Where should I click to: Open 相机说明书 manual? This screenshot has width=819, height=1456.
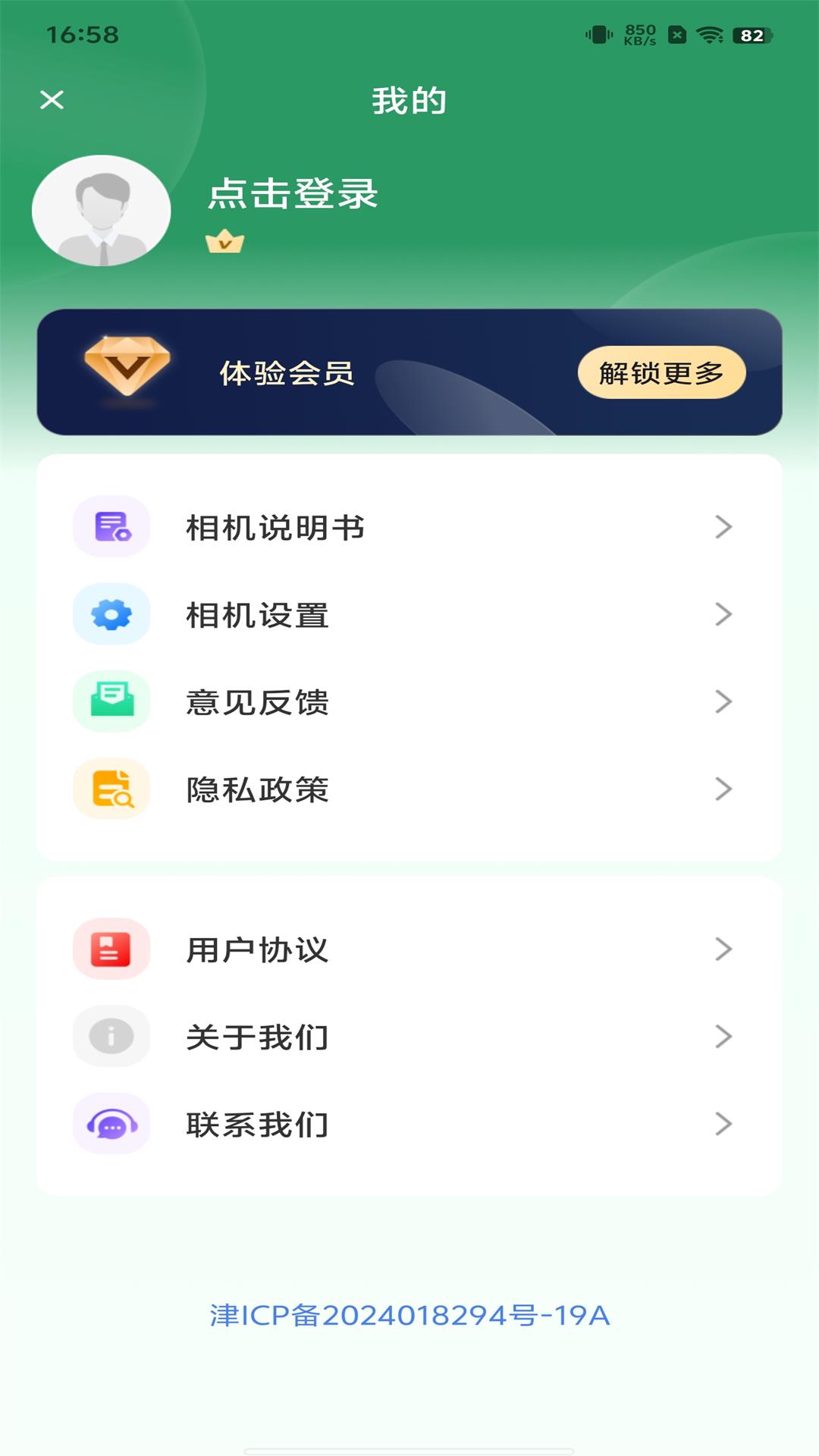(x=409, y=528)
